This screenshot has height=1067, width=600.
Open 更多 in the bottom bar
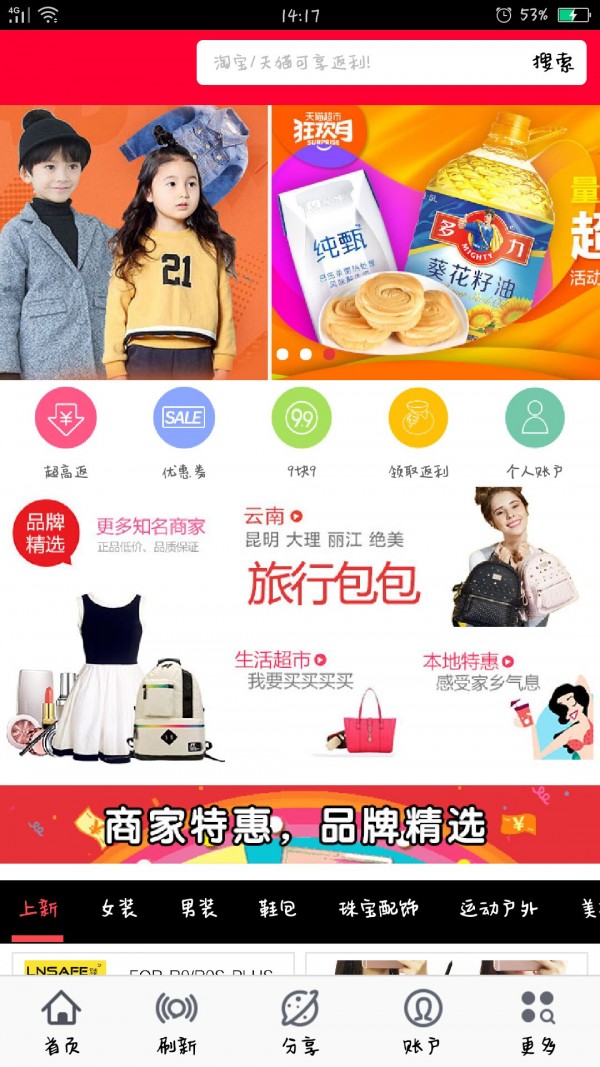coord(538,1022)
